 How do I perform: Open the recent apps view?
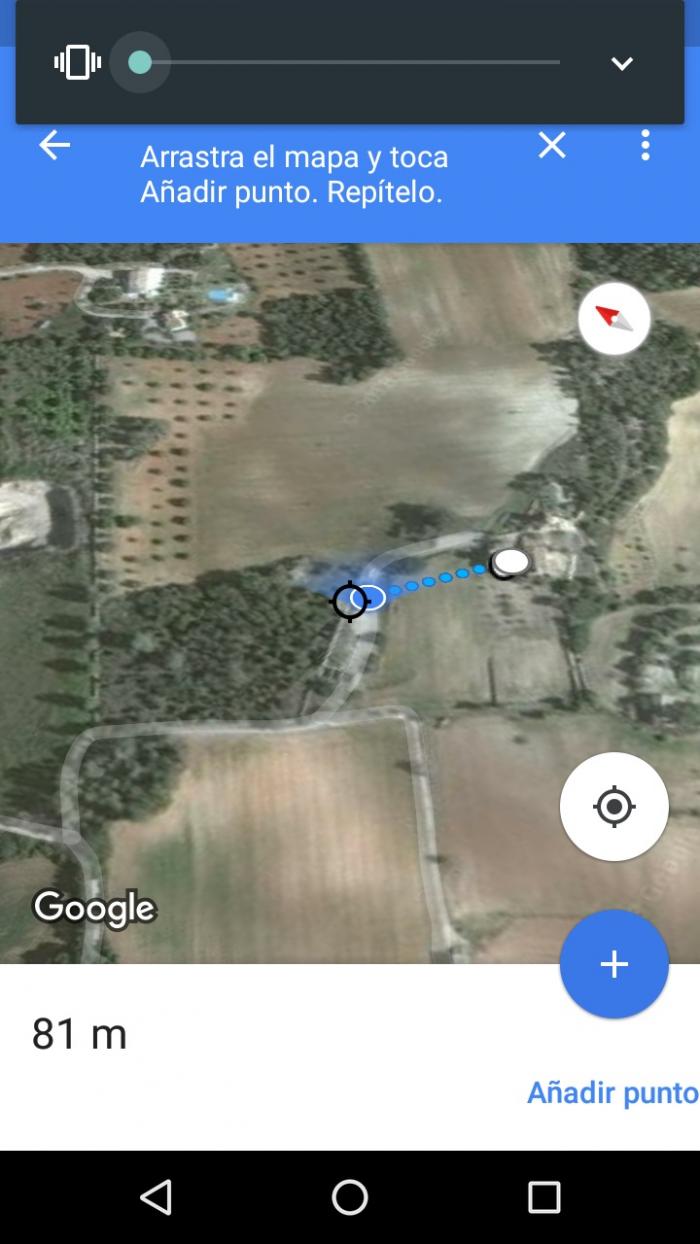[544, 1197]
